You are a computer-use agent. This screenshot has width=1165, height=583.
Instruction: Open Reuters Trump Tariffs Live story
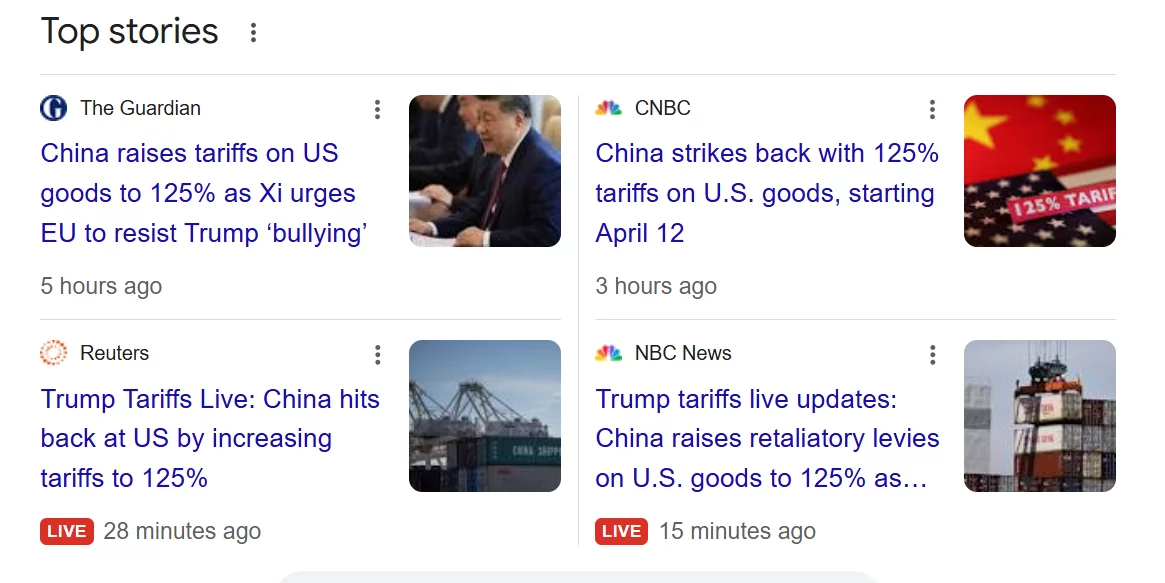210,439
